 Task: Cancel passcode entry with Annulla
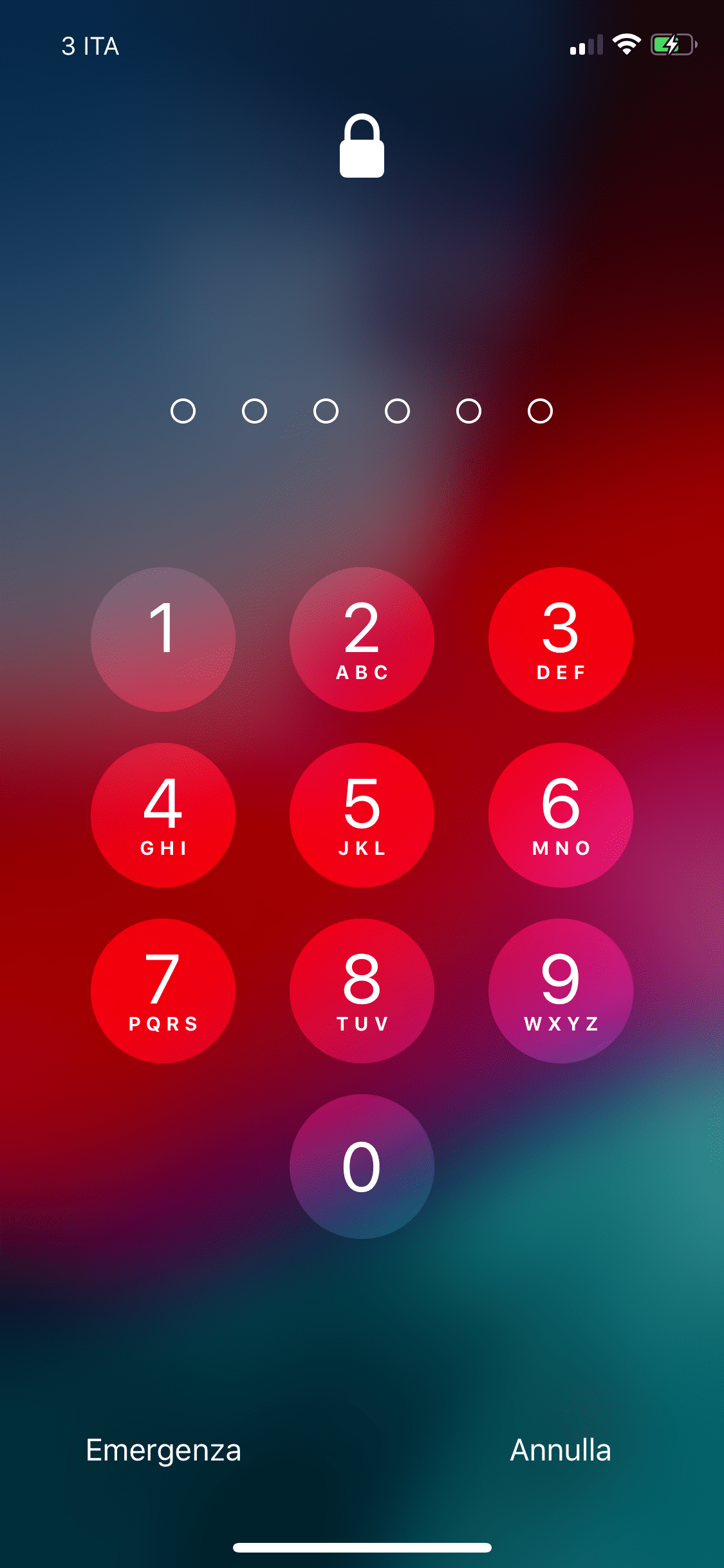click(561, 1450)
